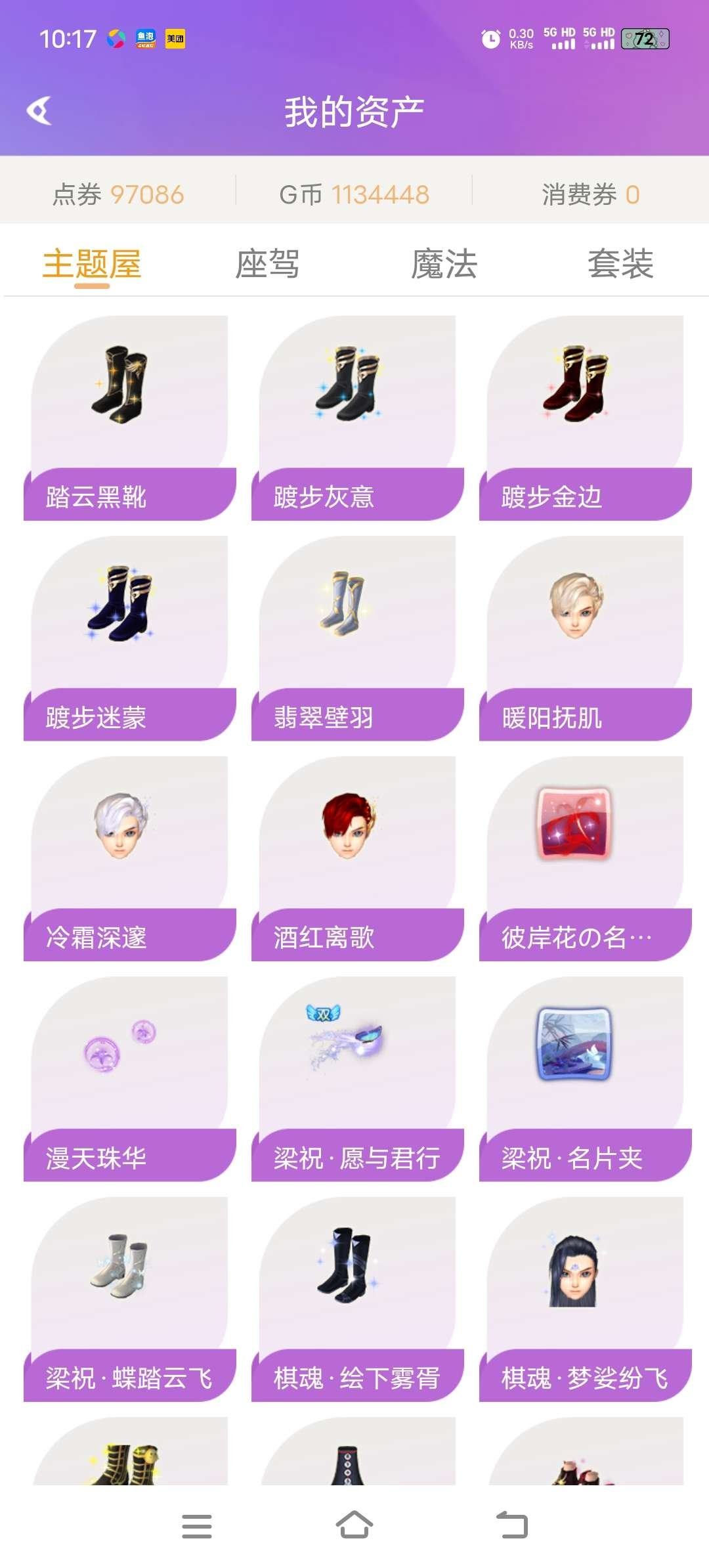The image size is (709, 1568).
Task: Tap the back arrow in the title bar
Action: 41,110
